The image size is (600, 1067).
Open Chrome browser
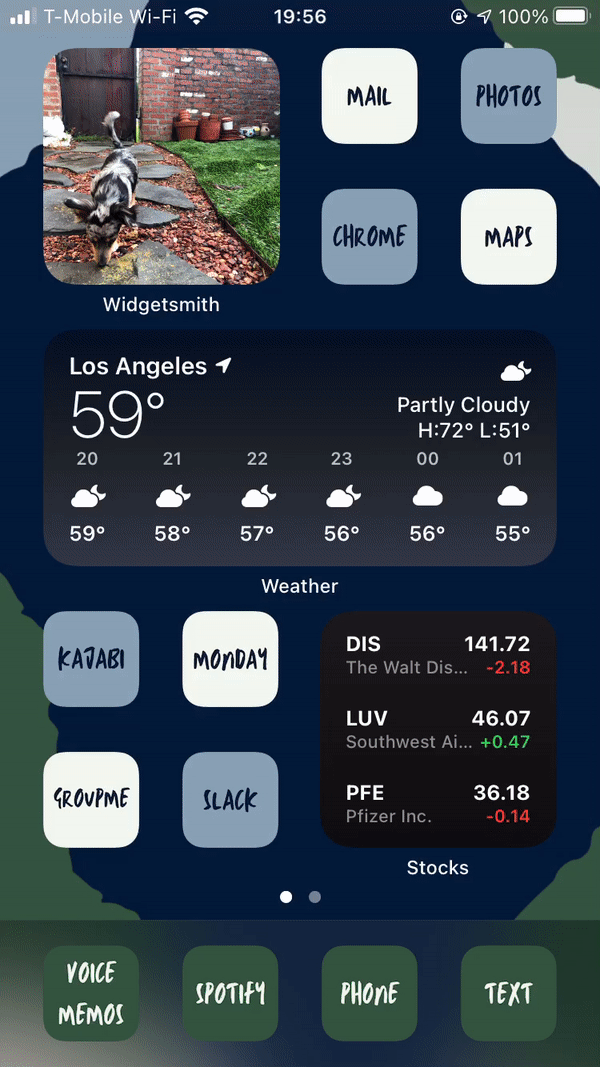[x=369, y=237]
